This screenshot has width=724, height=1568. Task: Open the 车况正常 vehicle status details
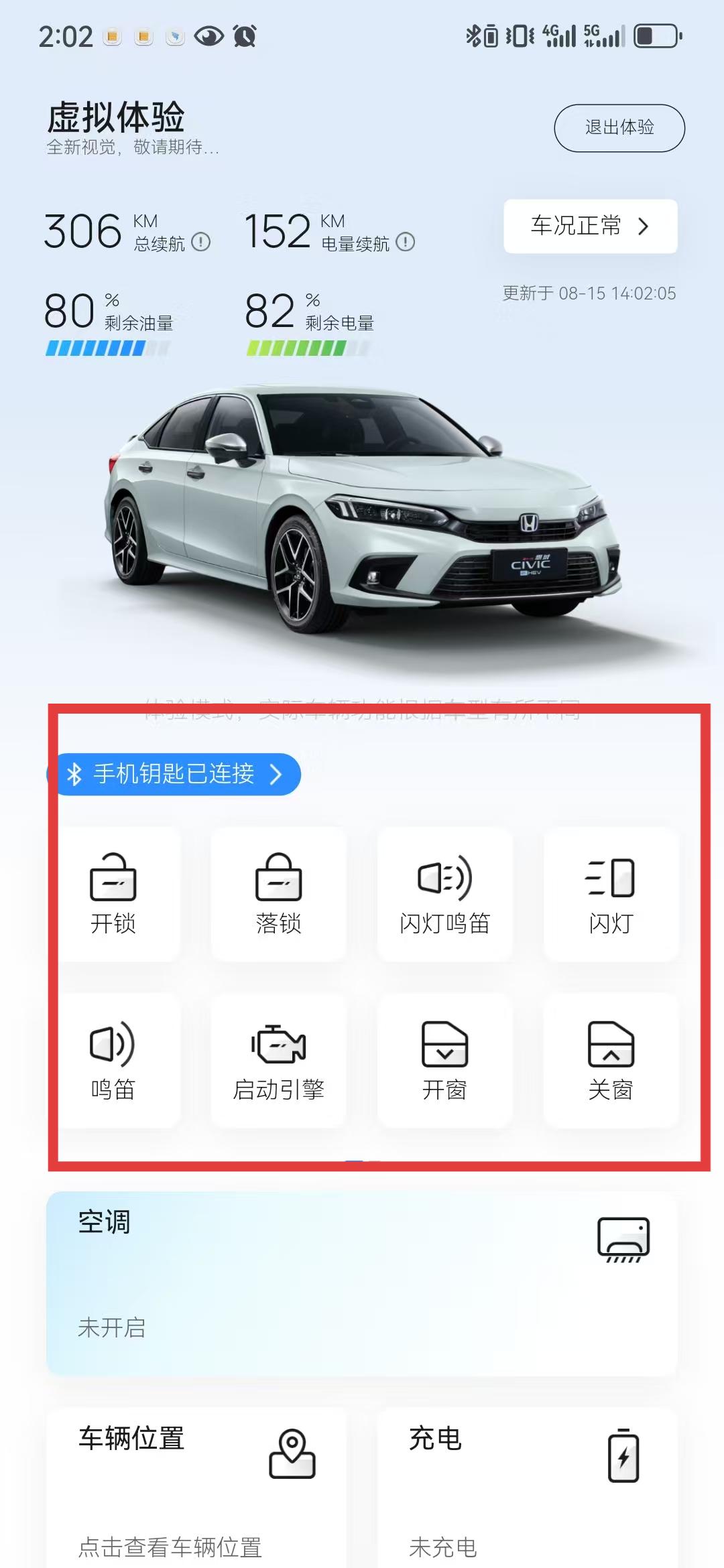[x=590, y=226]
